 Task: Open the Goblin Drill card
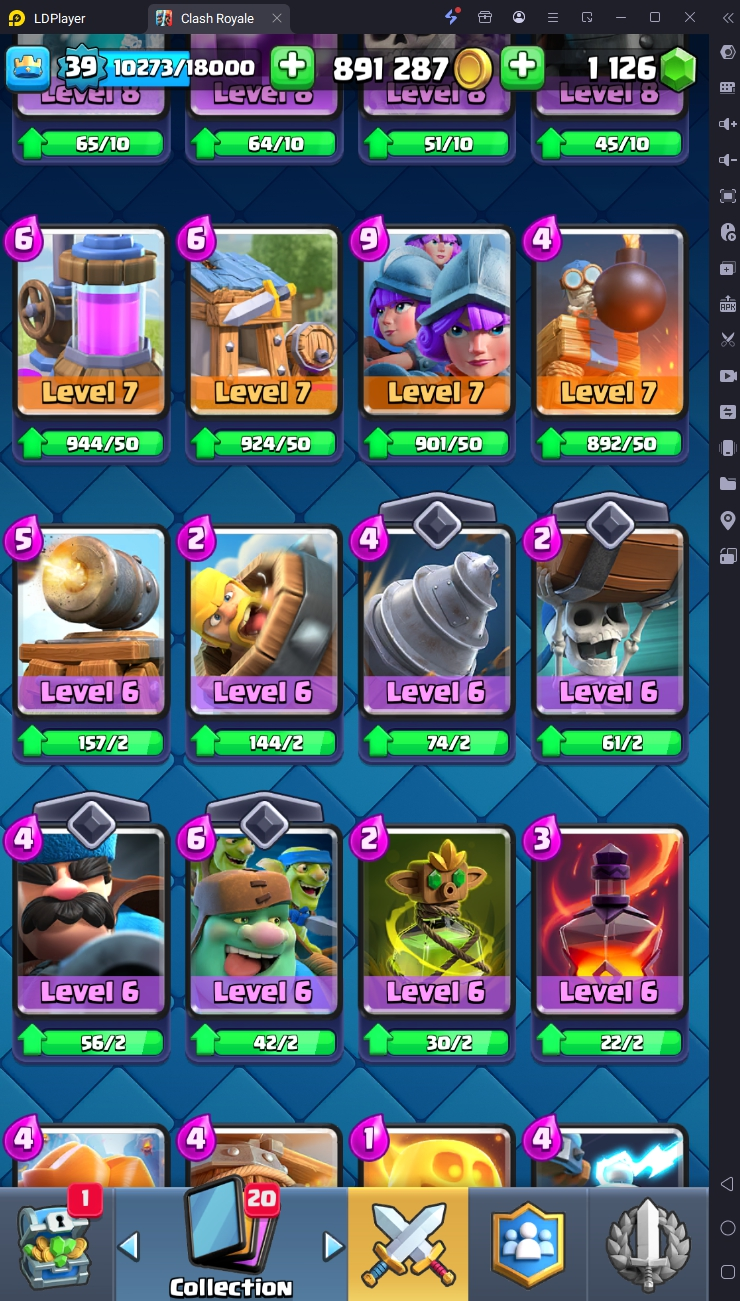436,620
